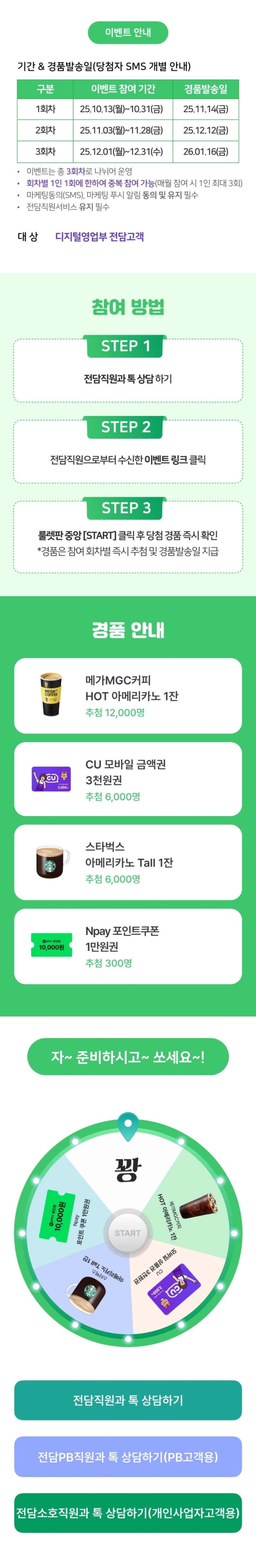Screen dimensions: 256x1568
Task: Tap START in the roulette wheel center
Action: point(127,1233)
